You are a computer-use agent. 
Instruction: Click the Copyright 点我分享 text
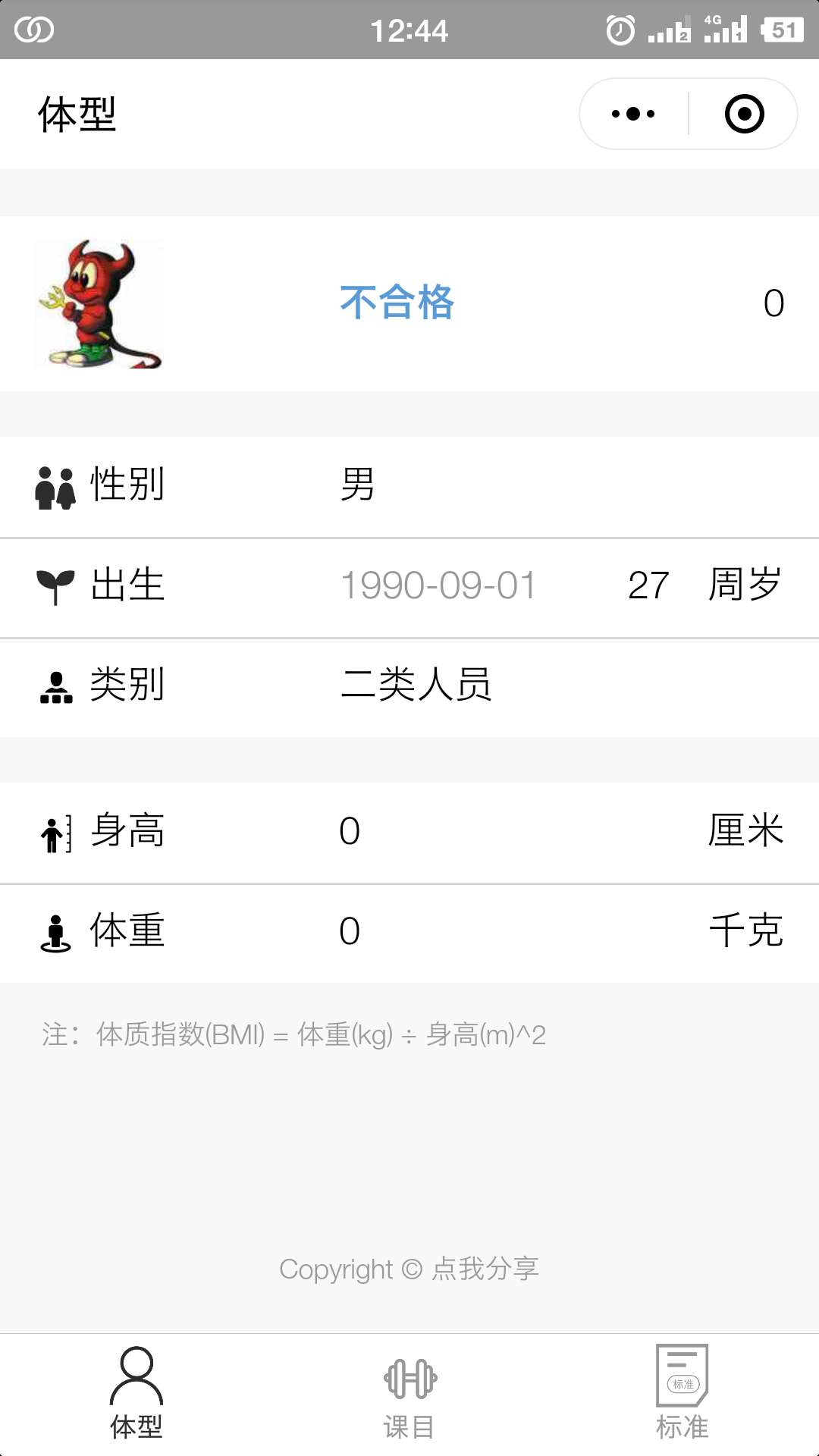(409, 1268)
